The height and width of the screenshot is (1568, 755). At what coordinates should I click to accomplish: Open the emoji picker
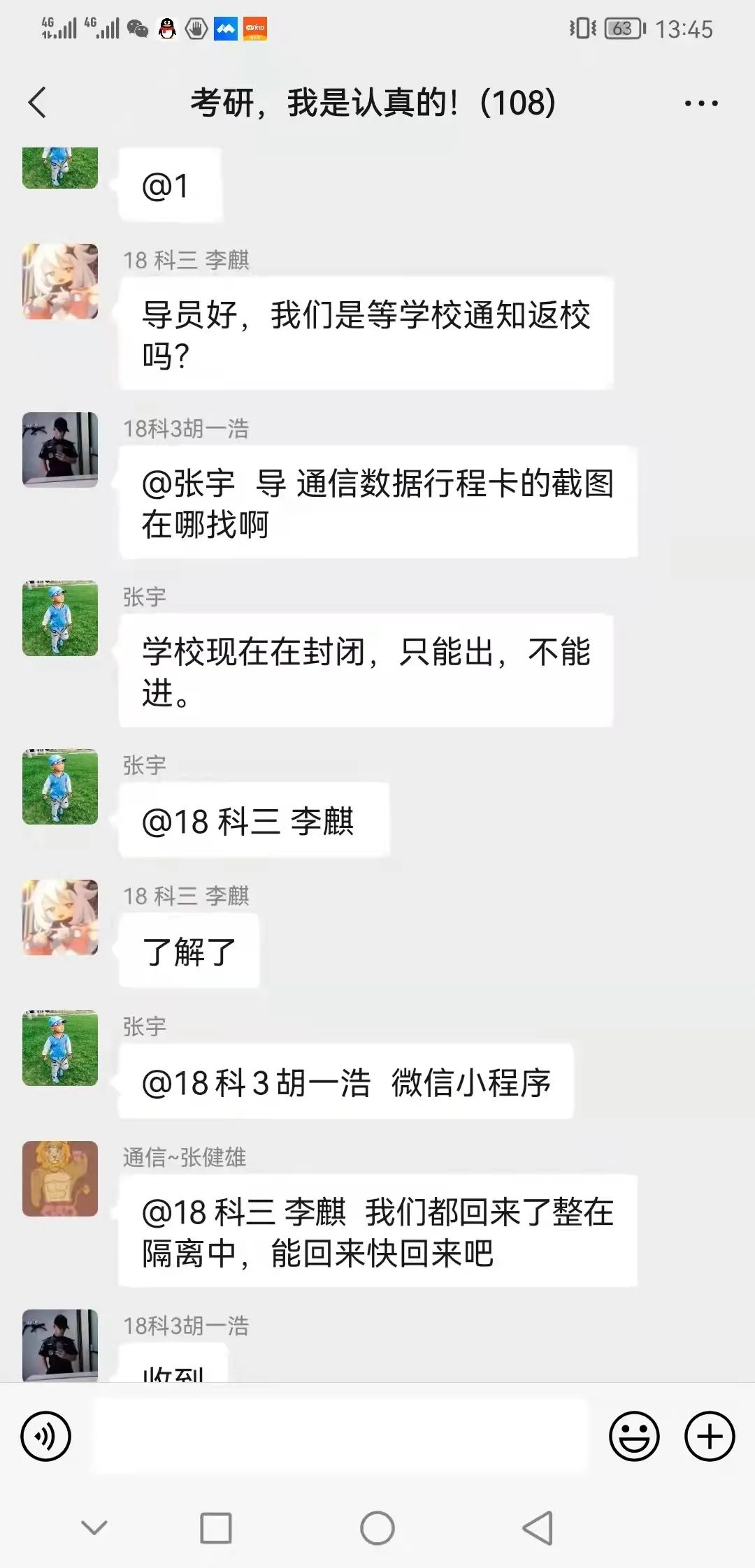[634, 1437]
